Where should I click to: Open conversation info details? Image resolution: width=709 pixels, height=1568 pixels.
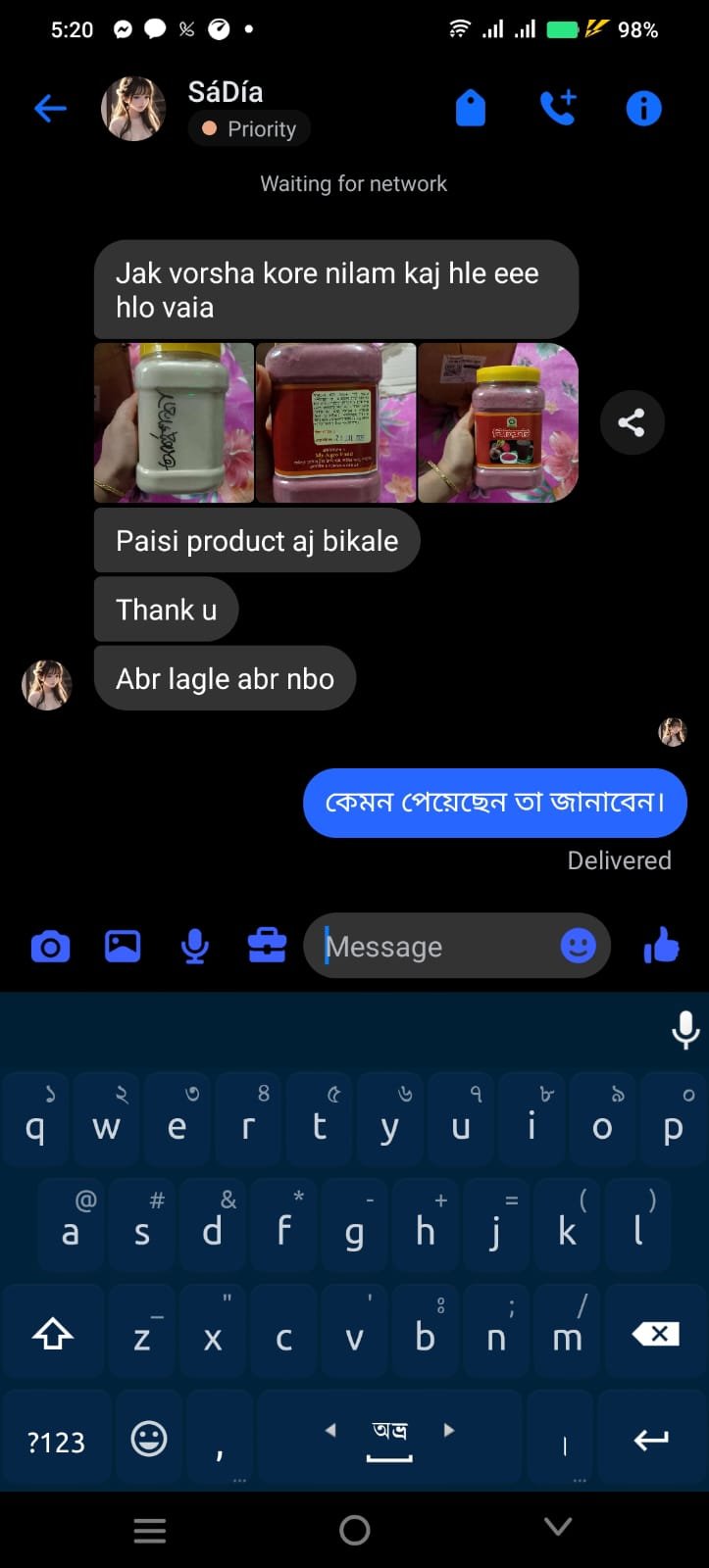643,108
